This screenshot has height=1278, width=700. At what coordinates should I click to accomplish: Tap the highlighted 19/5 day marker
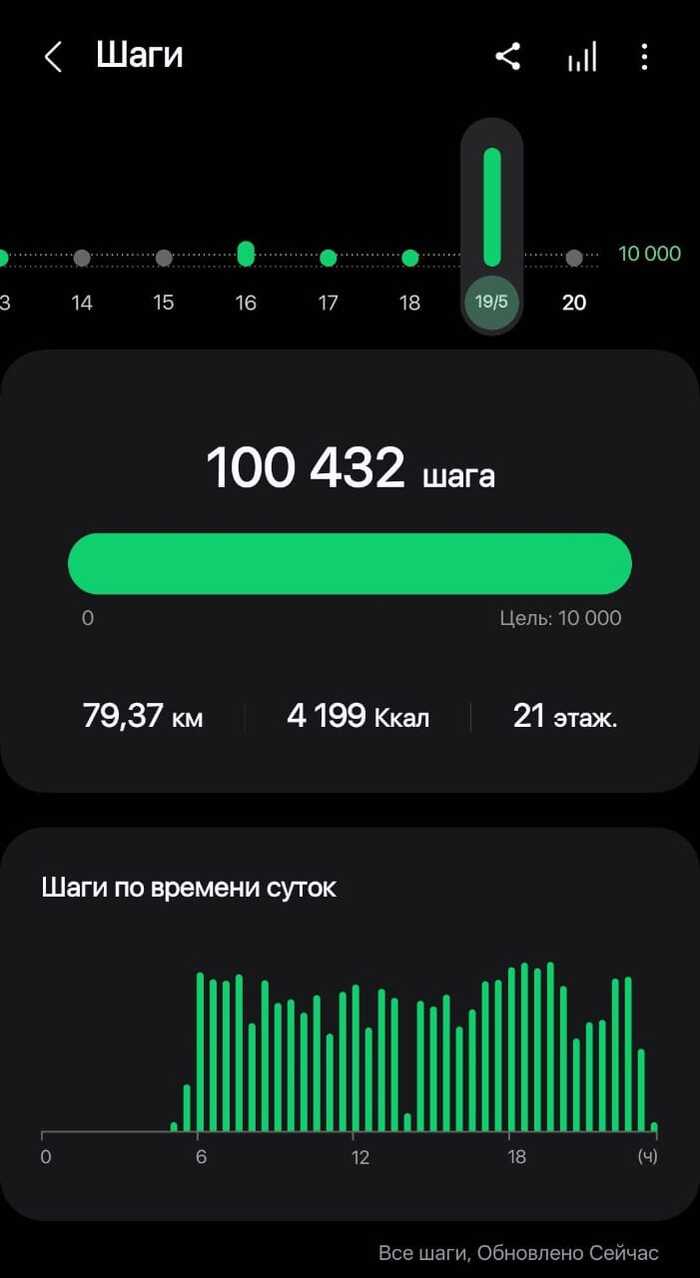click(x=492, y=301)
